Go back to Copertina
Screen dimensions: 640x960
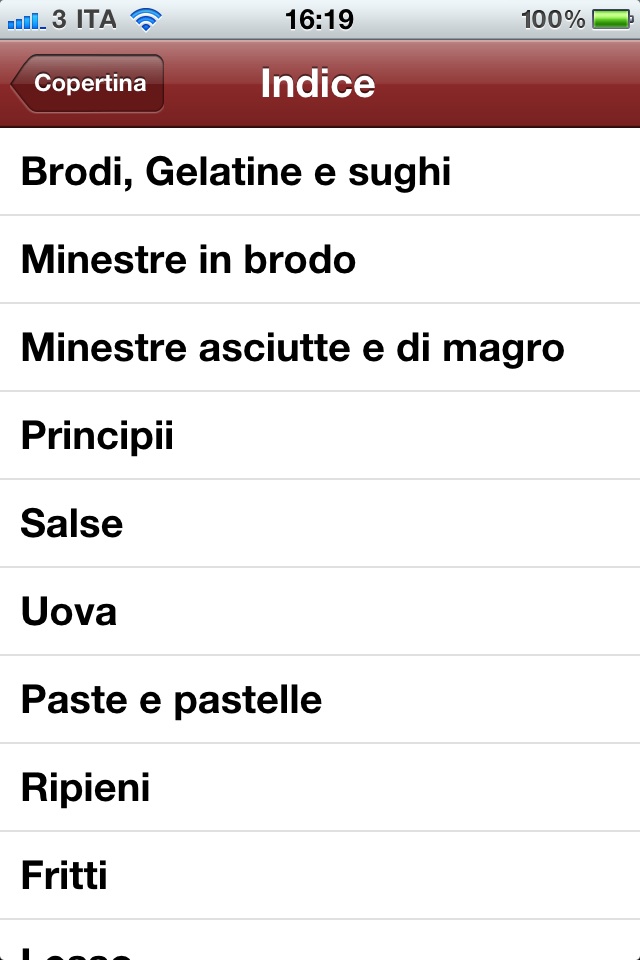tap(88, 84)
